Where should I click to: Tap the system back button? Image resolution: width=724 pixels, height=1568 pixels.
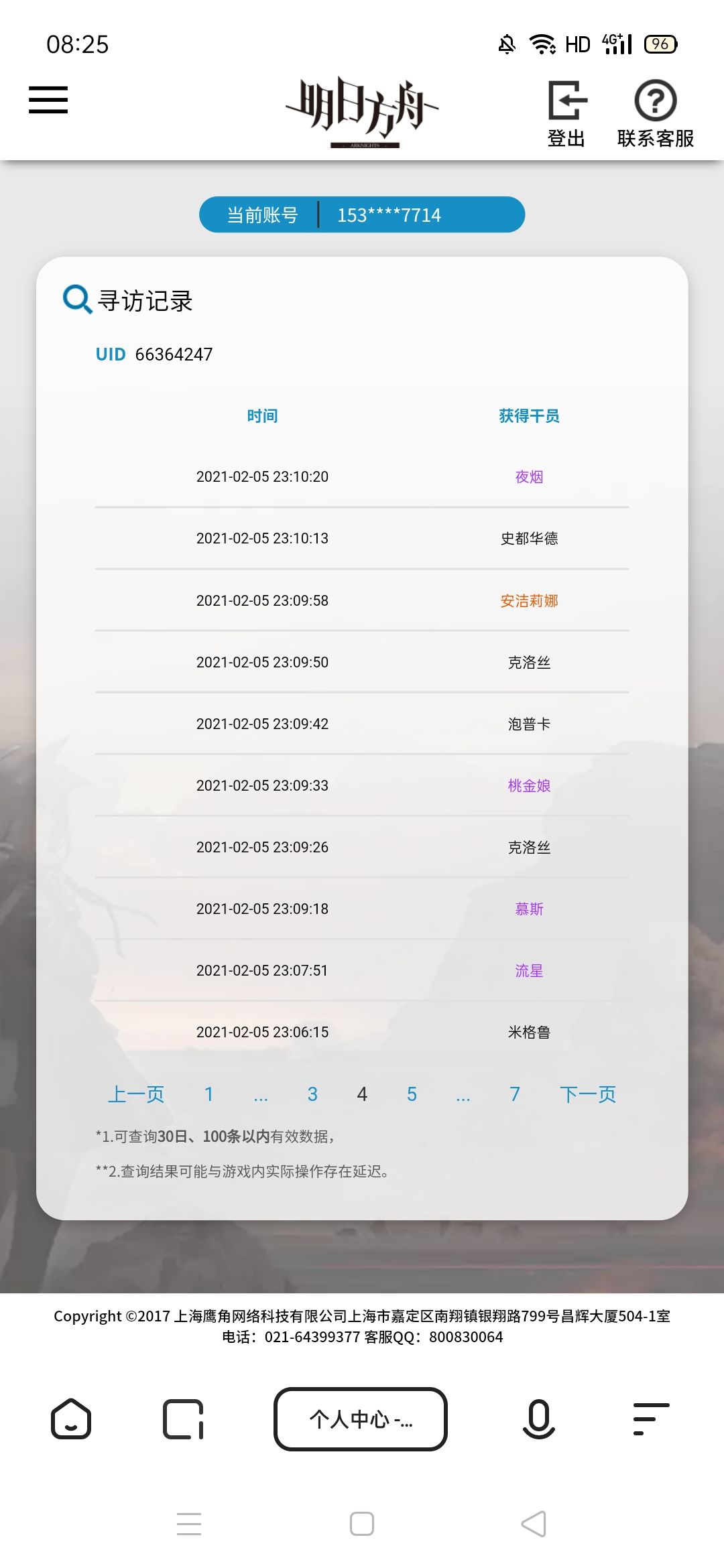534,1524
